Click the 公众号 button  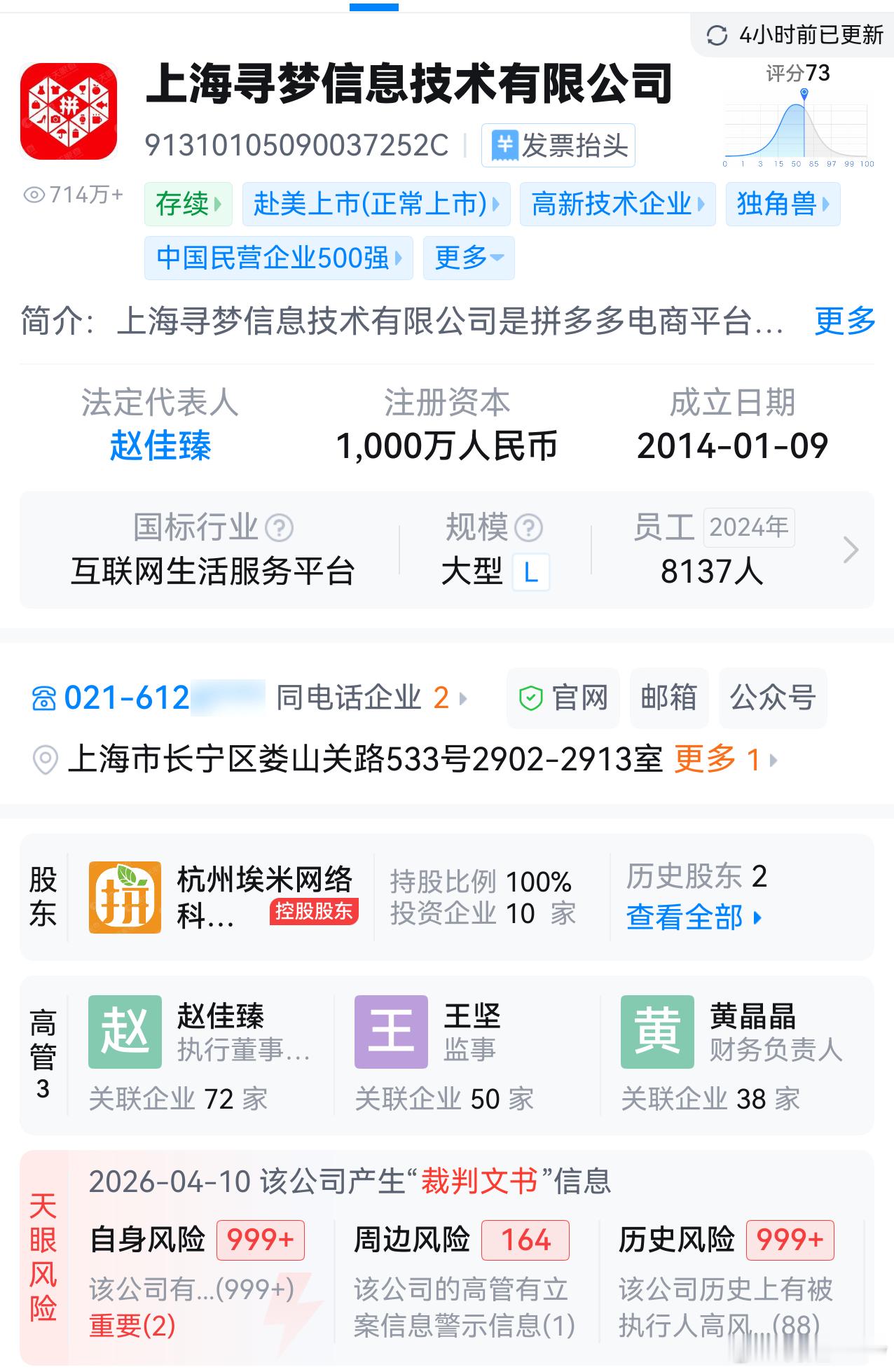click(771, 698)
